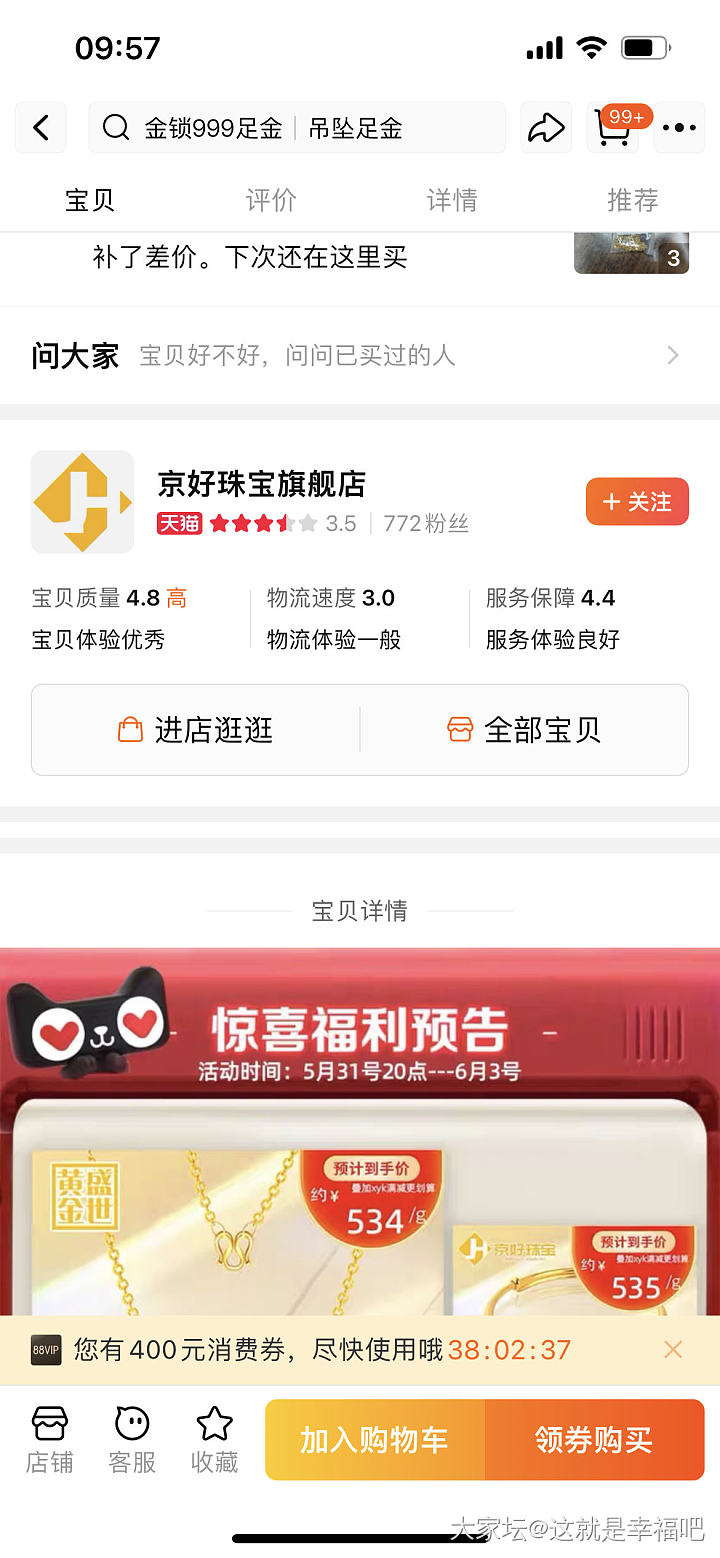This screenshot has height=1558, width=720.
Task: Tap 进店逛逛 to visit the store
Action: tap(196, 730)
